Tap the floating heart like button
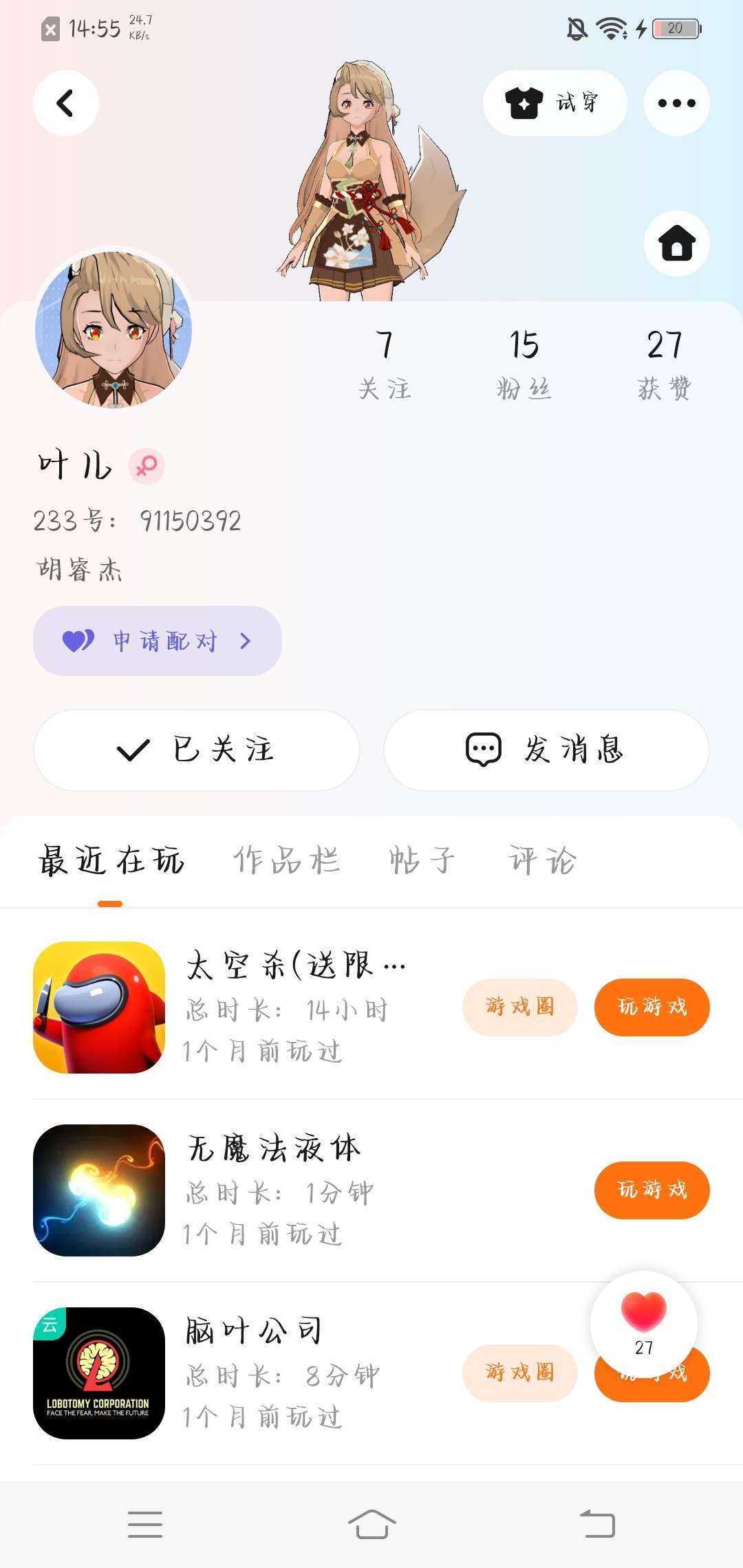This screenshot has width=743, height=1568. [644, 1322]
